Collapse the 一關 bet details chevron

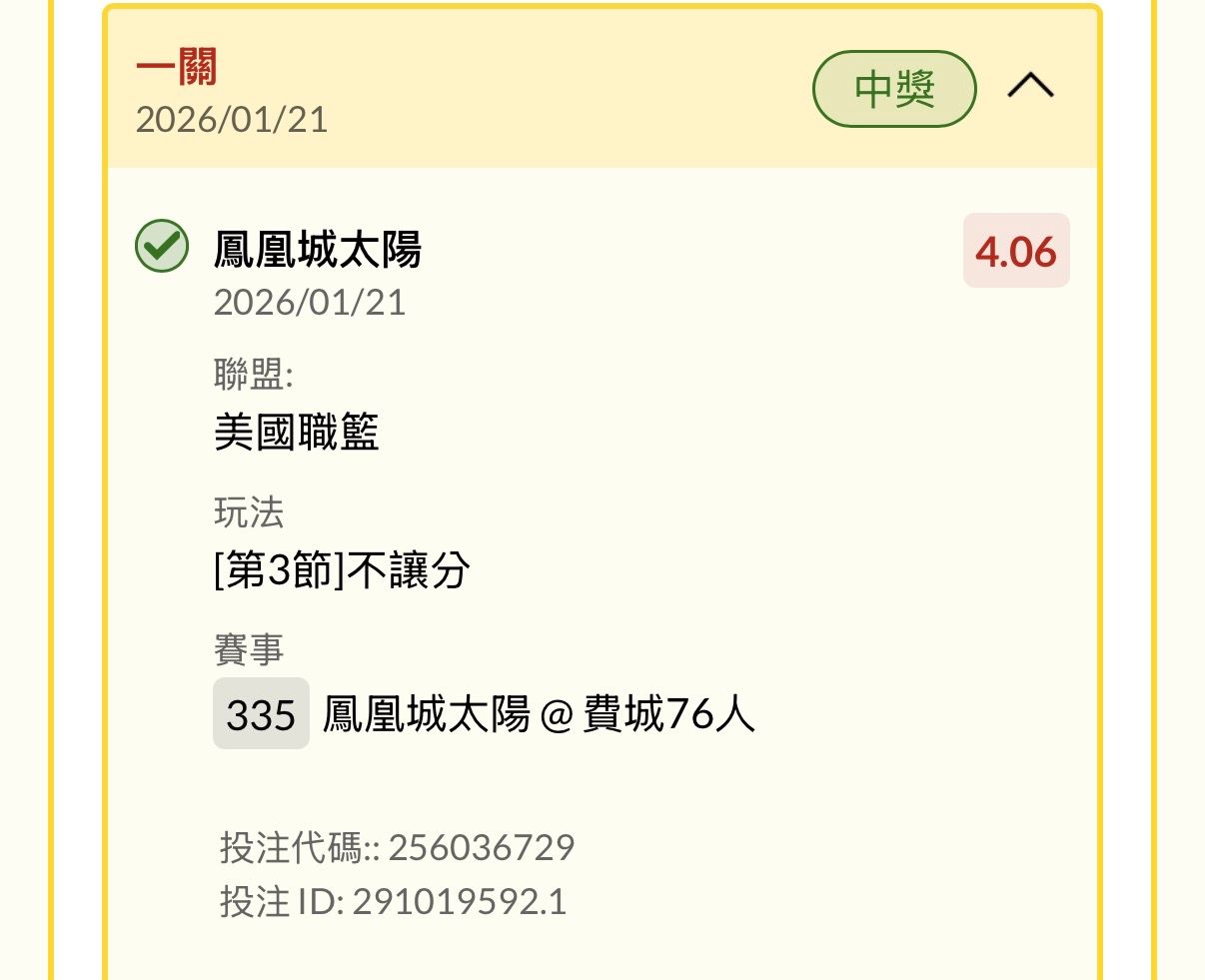click(x=1030, y=88)
